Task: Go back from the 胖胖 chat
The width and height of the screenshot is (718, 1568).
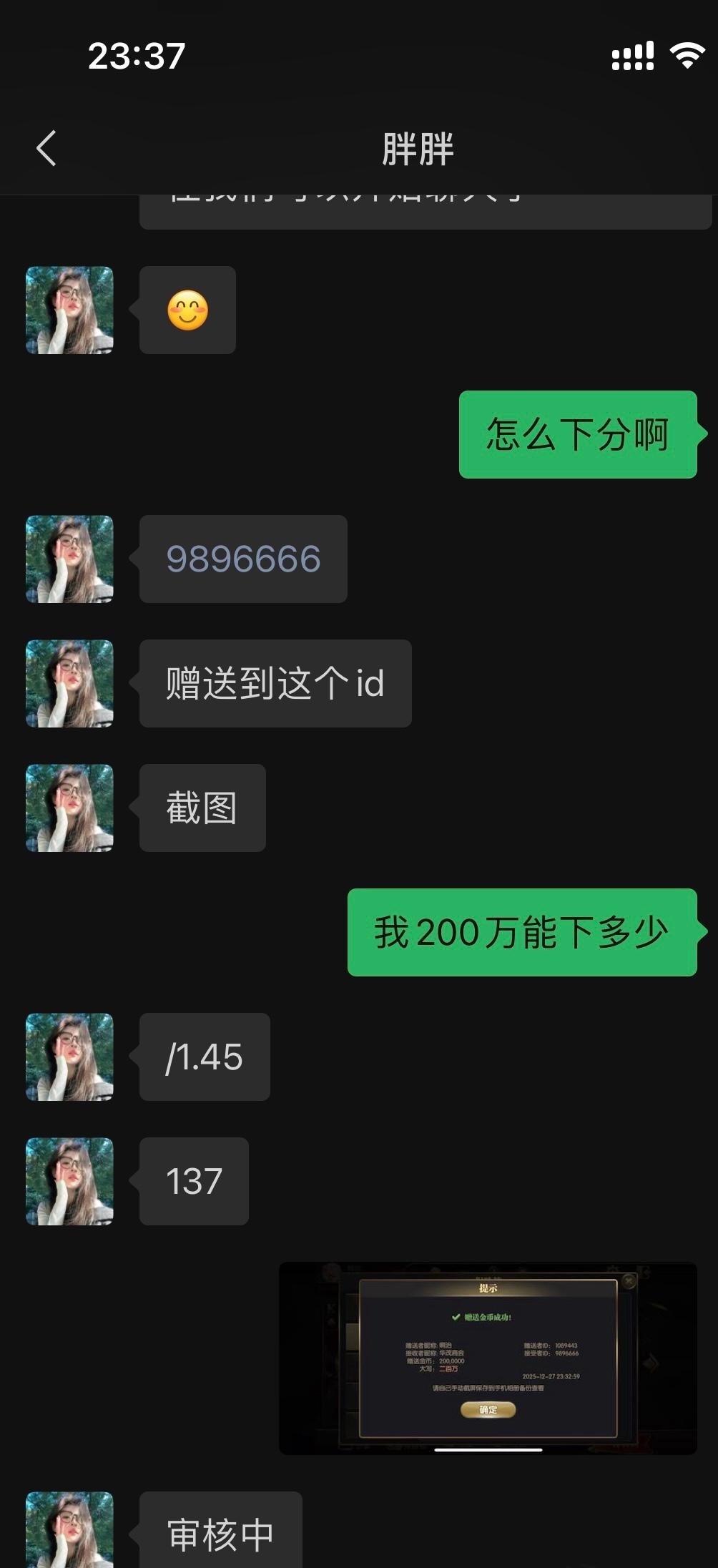Action: click(x=46, y=149)
